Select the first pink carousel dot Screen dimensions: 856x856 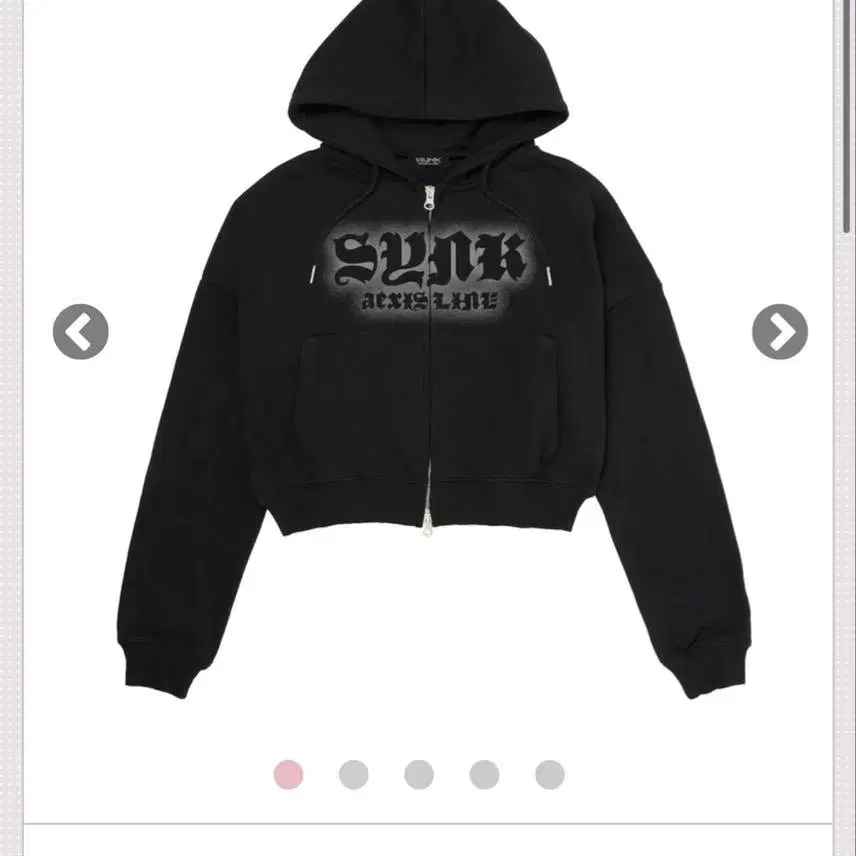288,774
